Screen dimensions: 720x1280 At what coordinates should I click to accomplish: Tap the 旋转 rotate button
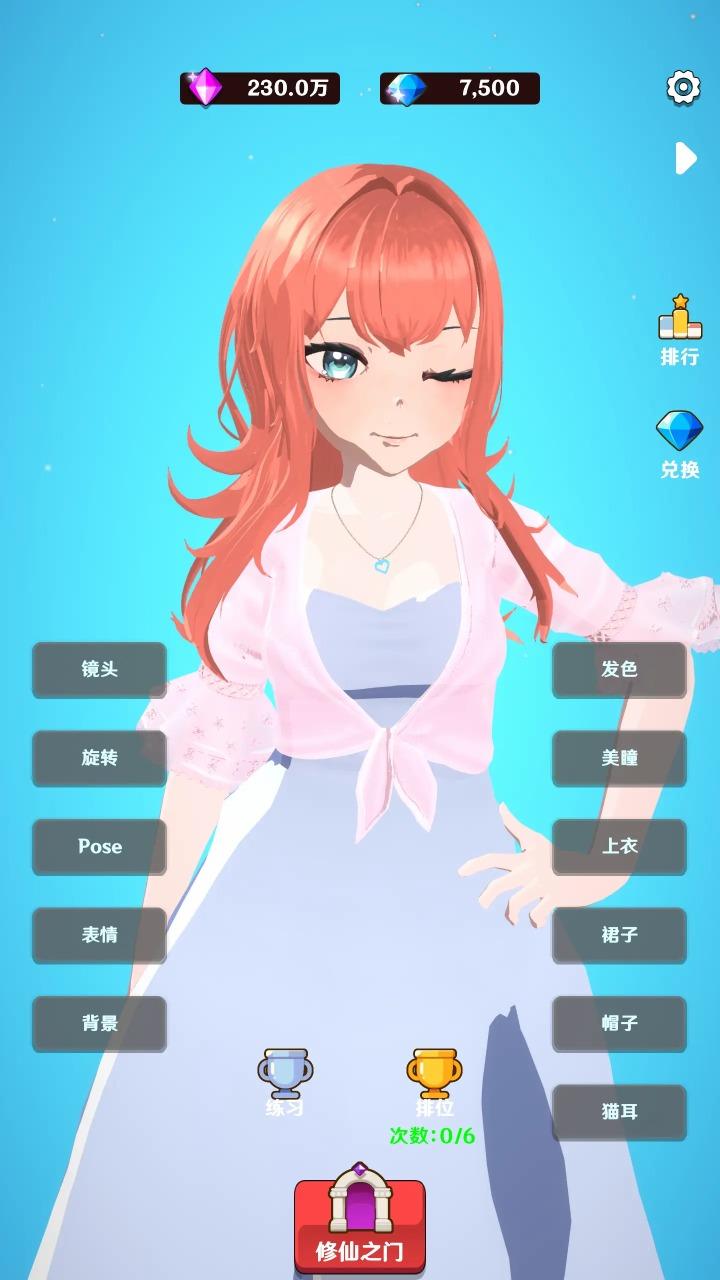tap(100, 758)
